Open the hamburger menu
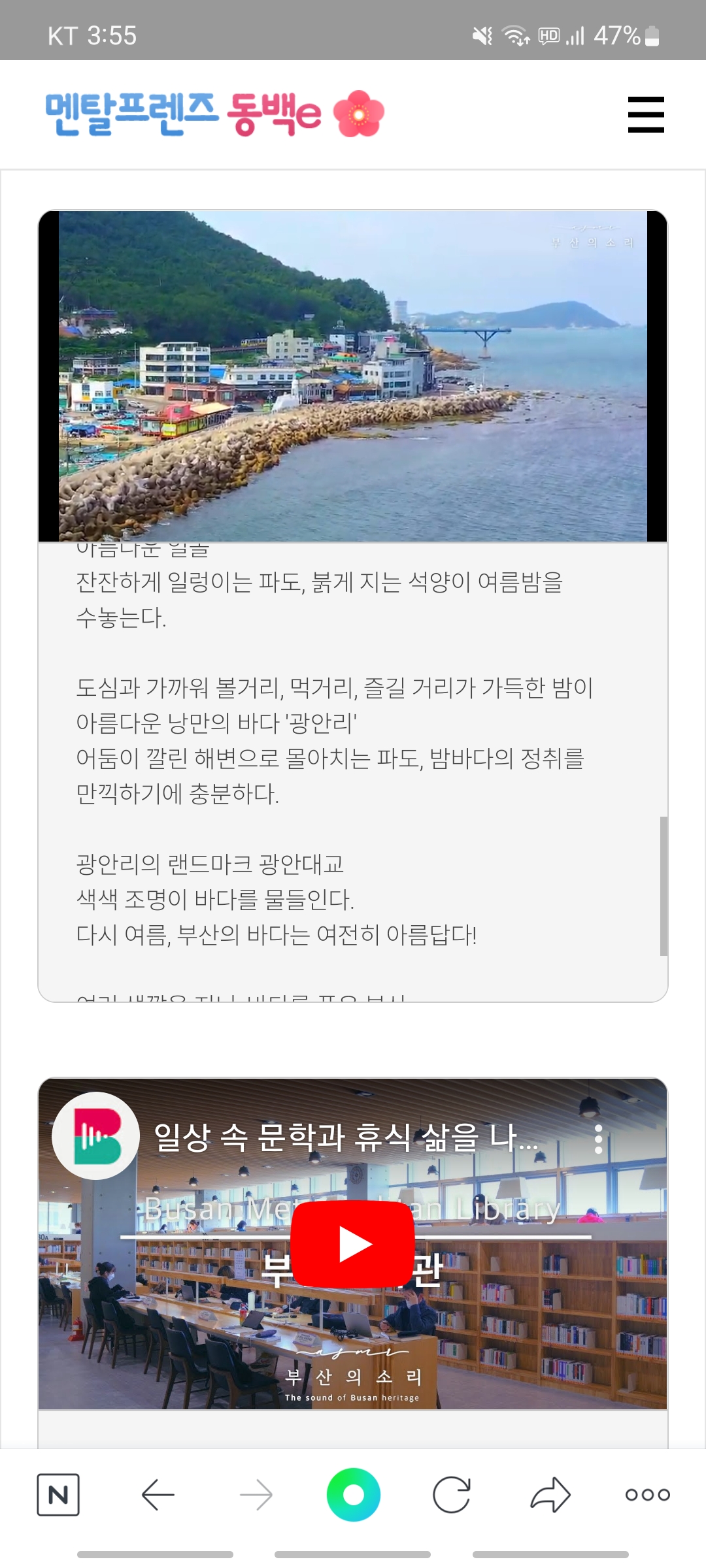 coord(645,114)
